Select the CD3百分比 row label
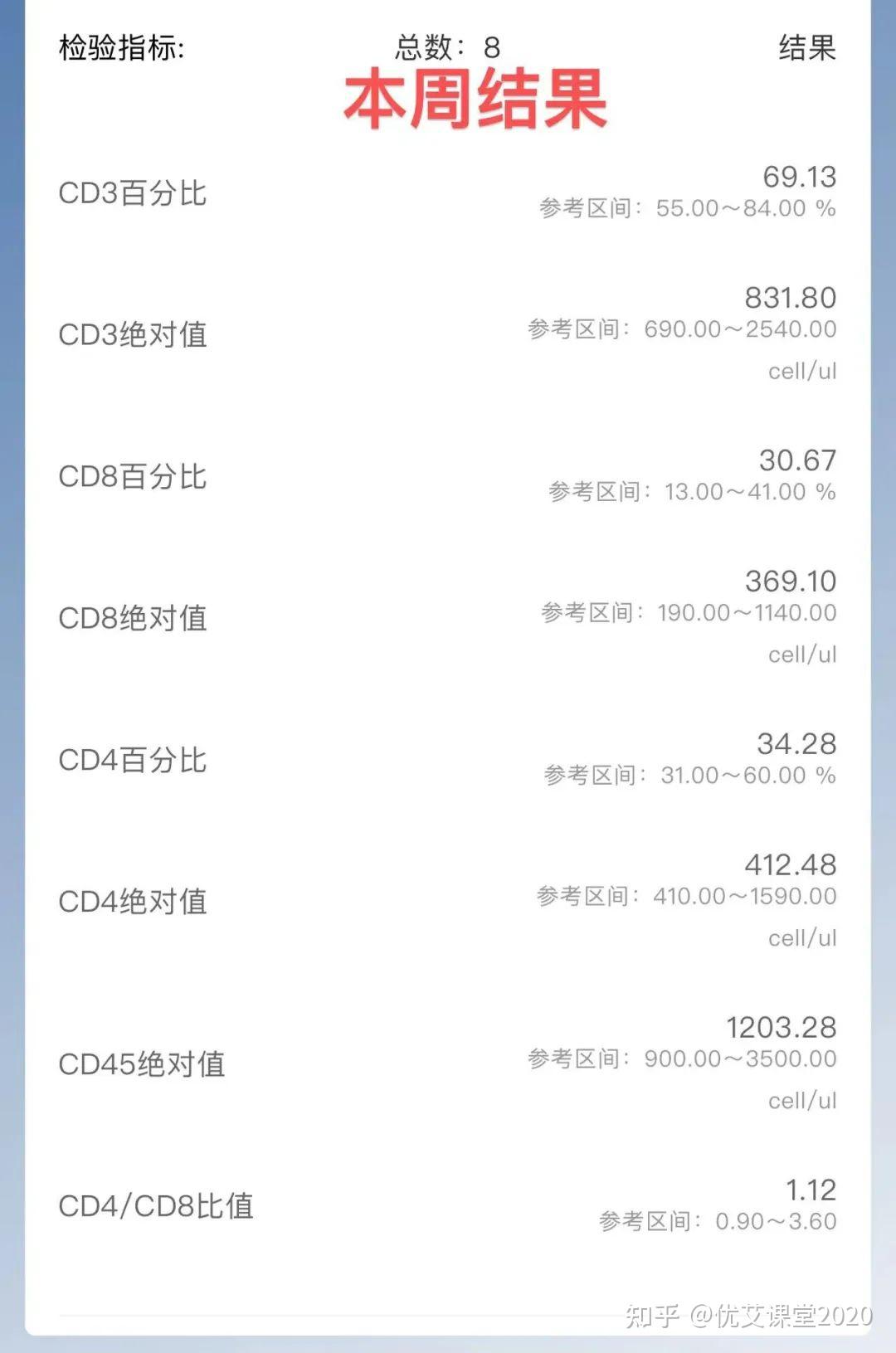The image size is (896, 1353). pos(133,193)
